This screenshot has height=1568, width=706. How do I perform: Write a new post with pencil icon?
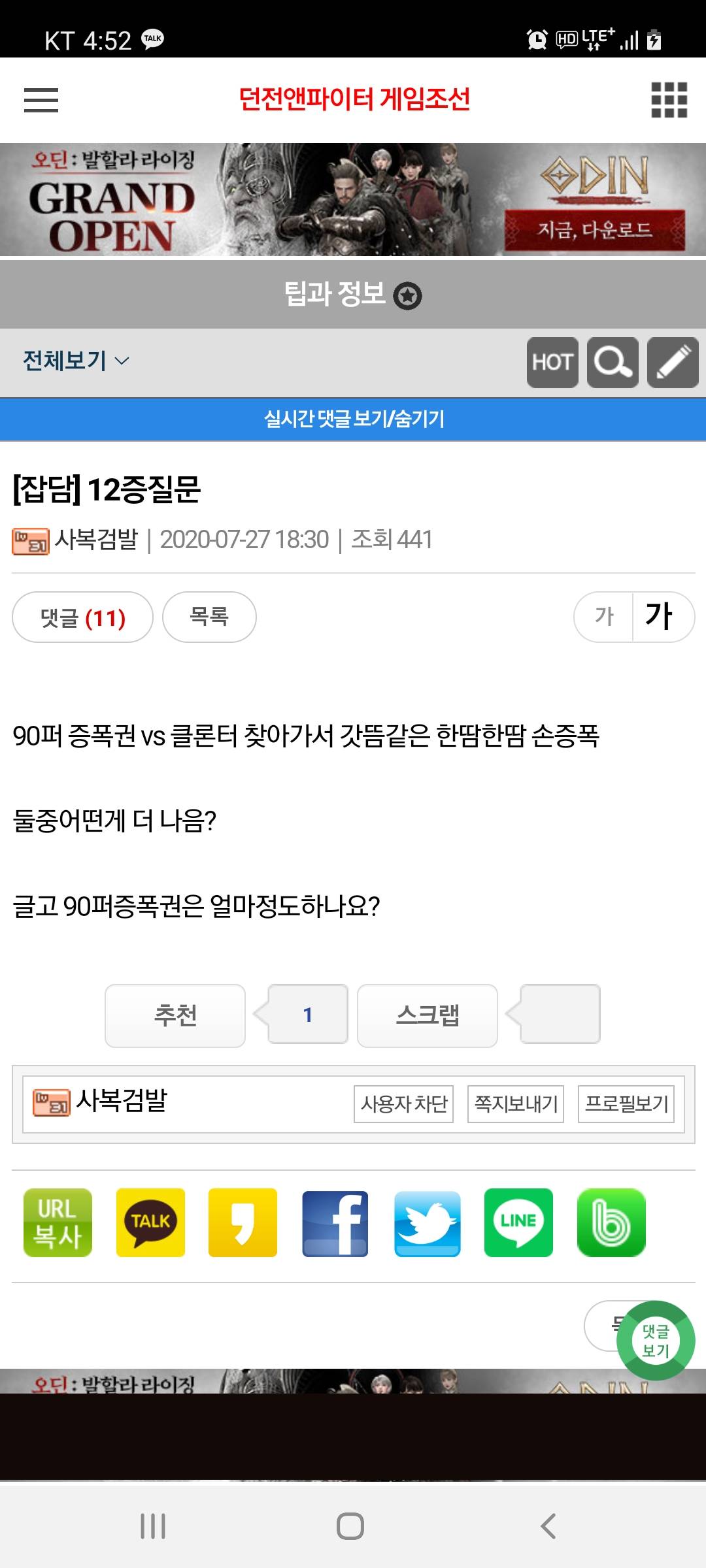coord(673,363)
